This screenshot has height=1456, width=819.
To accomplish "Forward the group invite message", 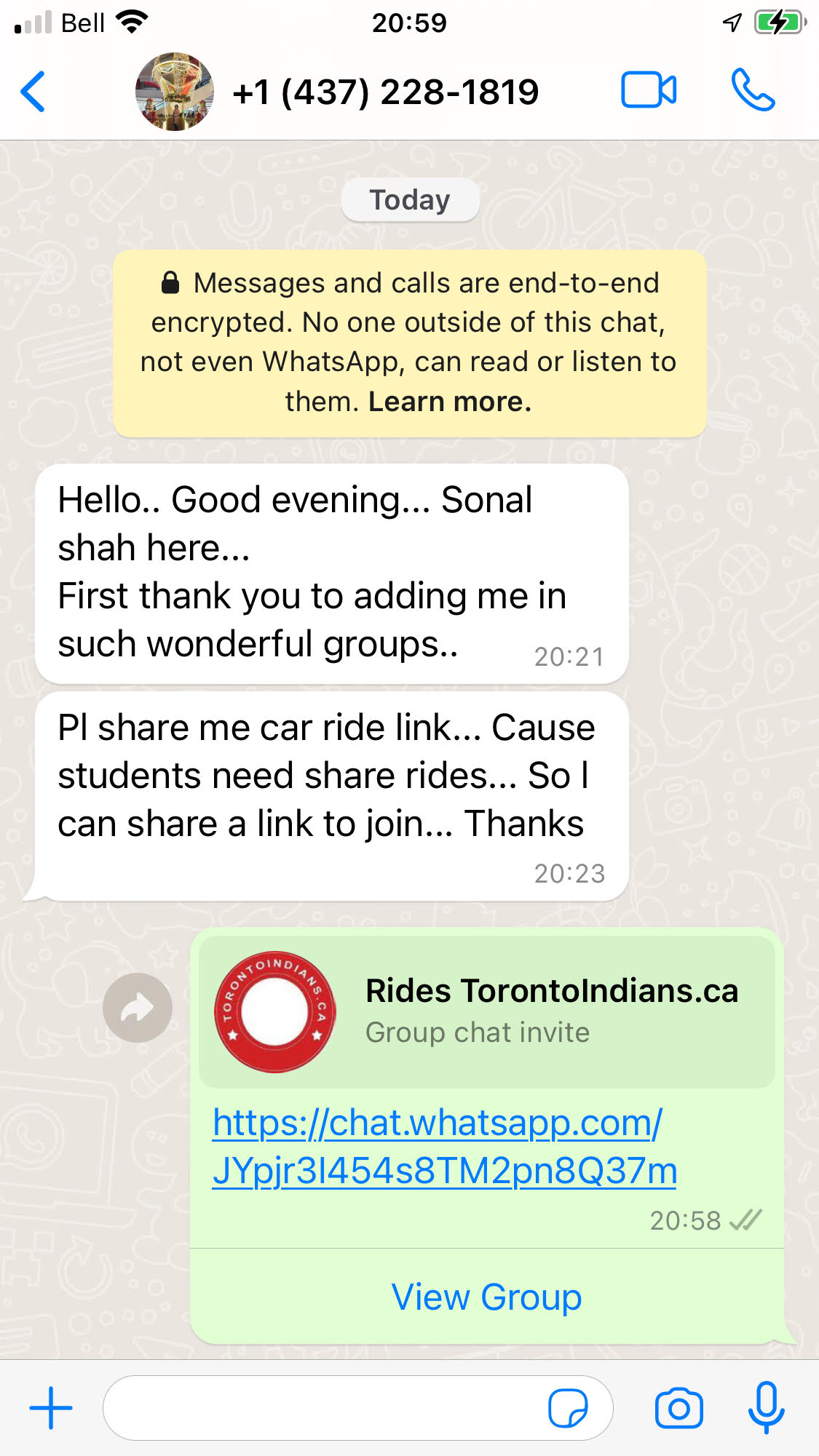I will click(138, 1008).
